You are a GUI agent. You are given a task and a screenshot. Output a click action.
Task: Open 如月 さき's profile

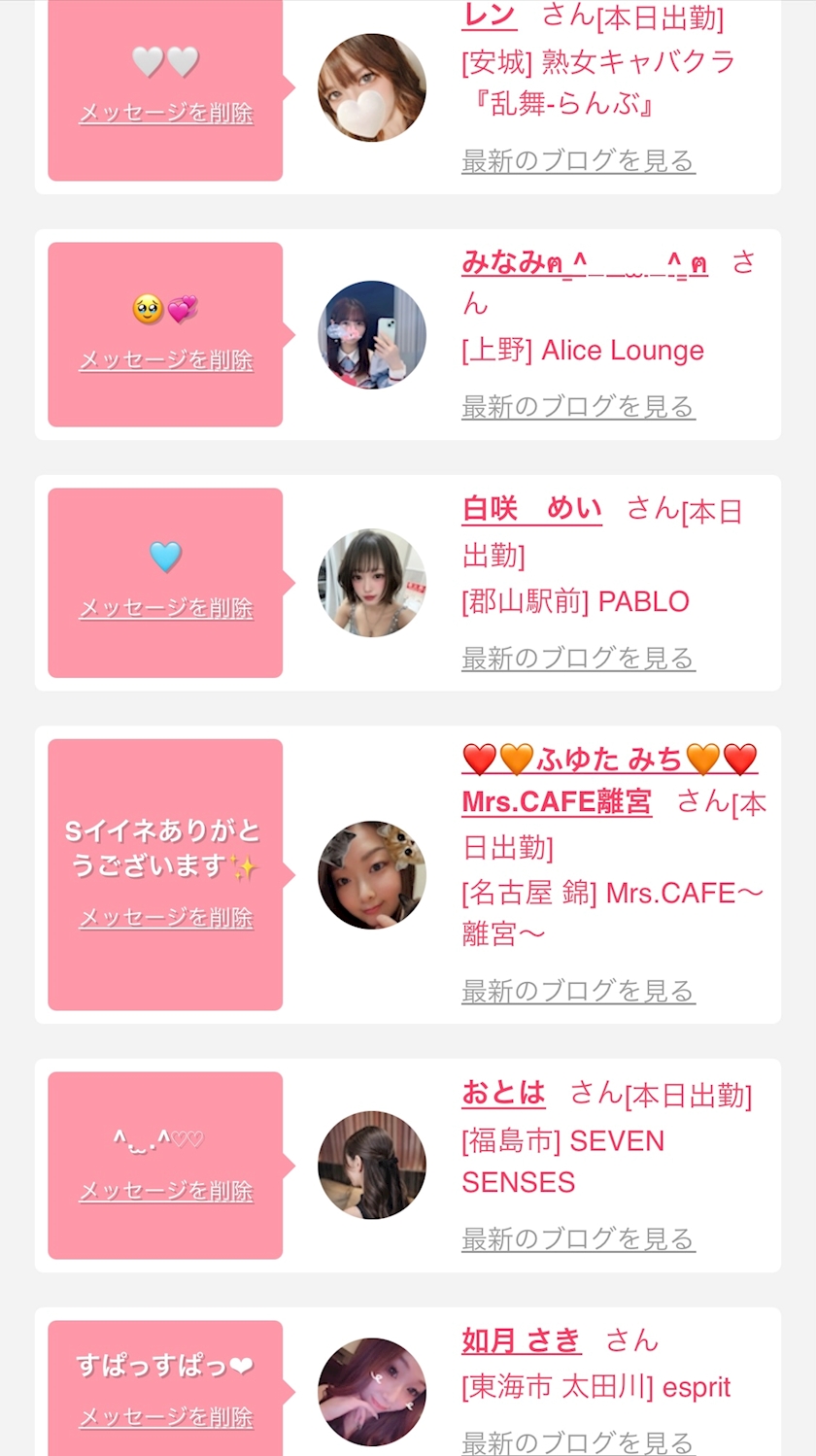(x=521, y=1340)
